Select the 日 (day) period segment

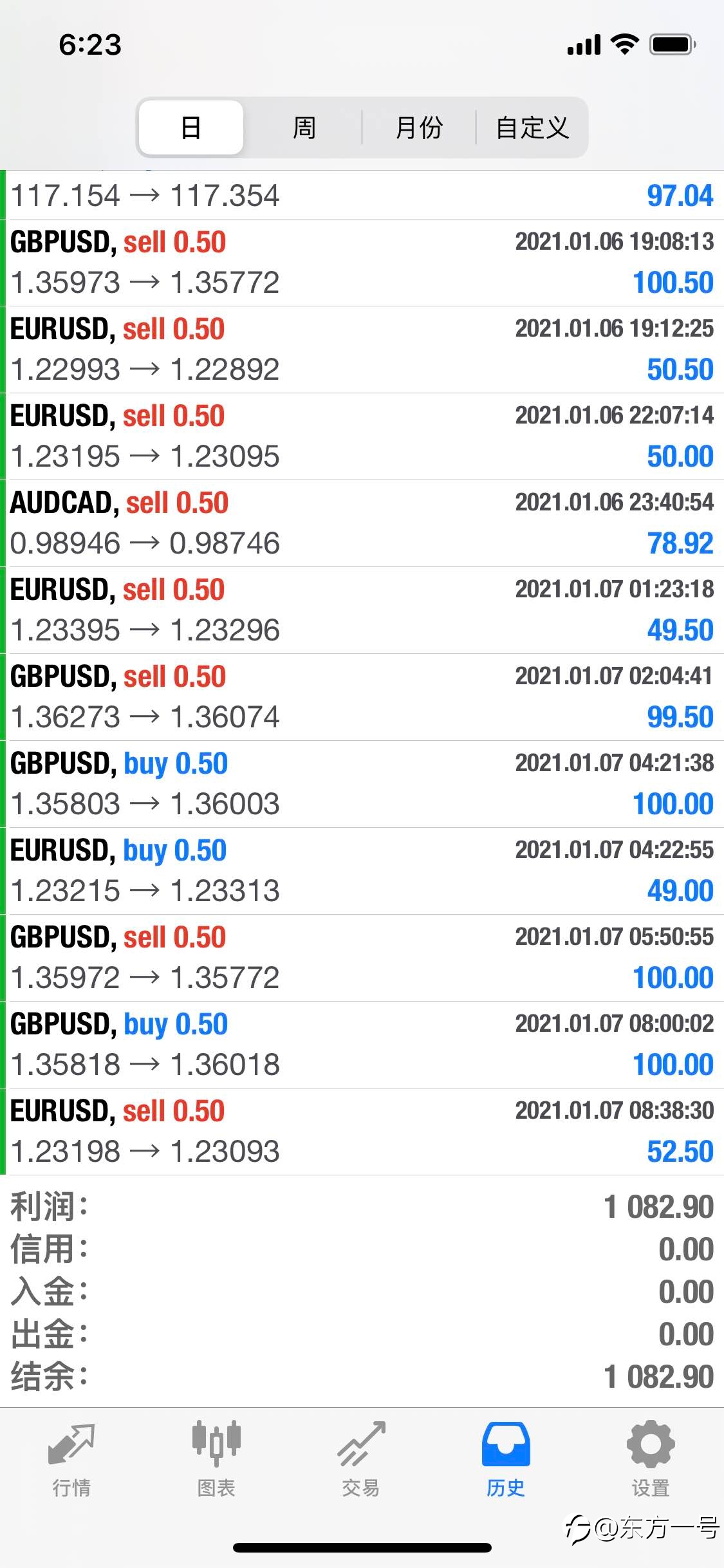coord(191,127)
